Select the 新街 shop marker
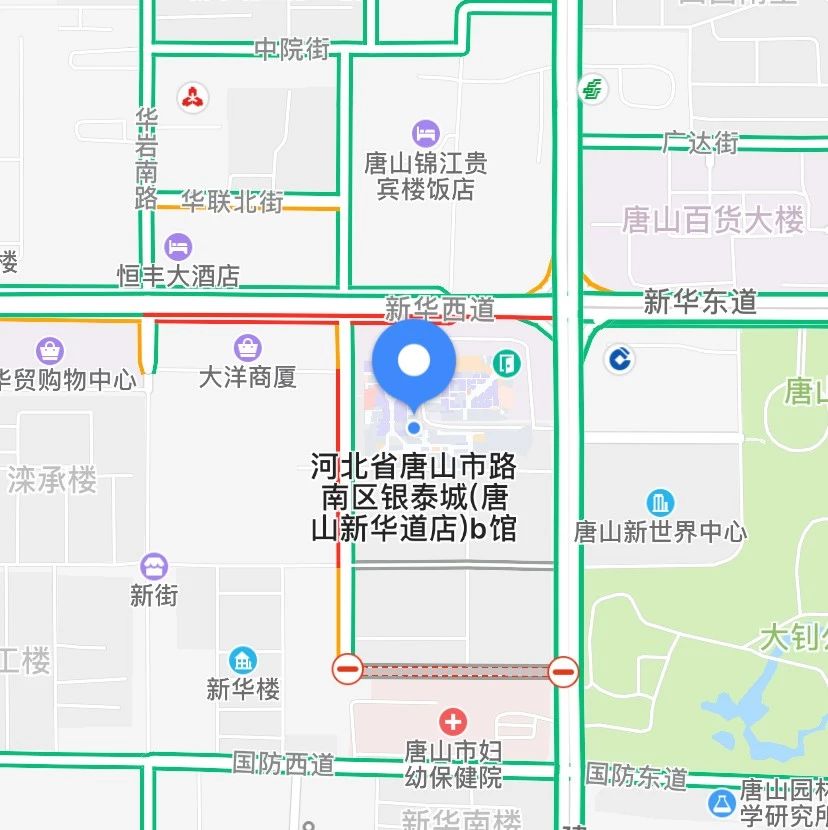The height and width of the screenshot is (830, 828). pos(154,567)
